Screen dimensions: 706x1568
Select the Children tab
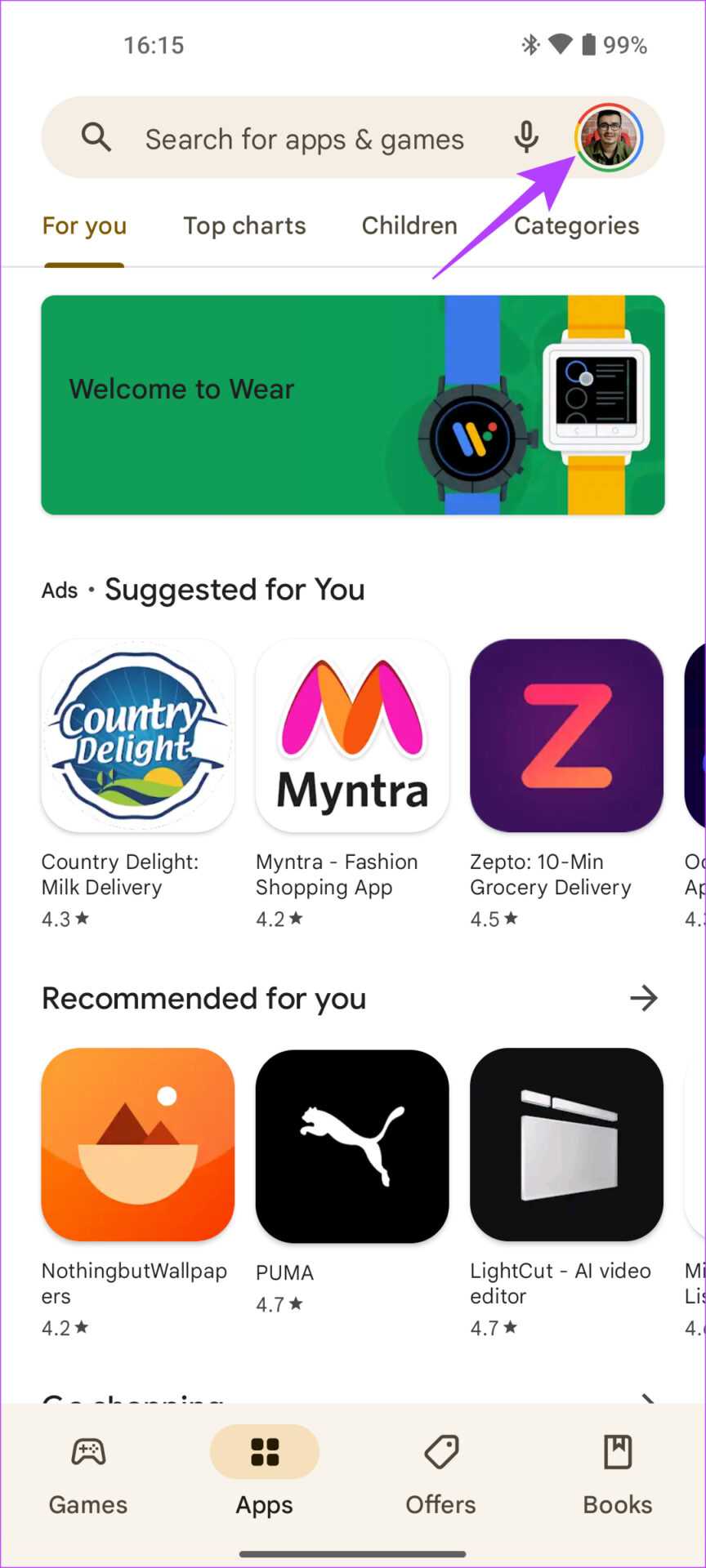pyautogui.click(x=409, y=225)
